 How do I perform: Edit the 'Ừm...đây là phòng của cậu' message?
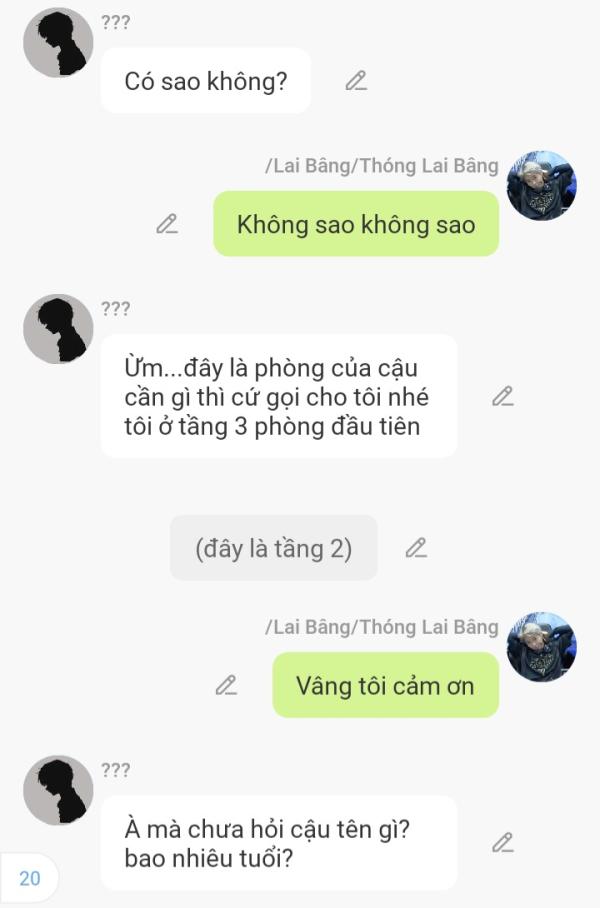coord(503,396)
